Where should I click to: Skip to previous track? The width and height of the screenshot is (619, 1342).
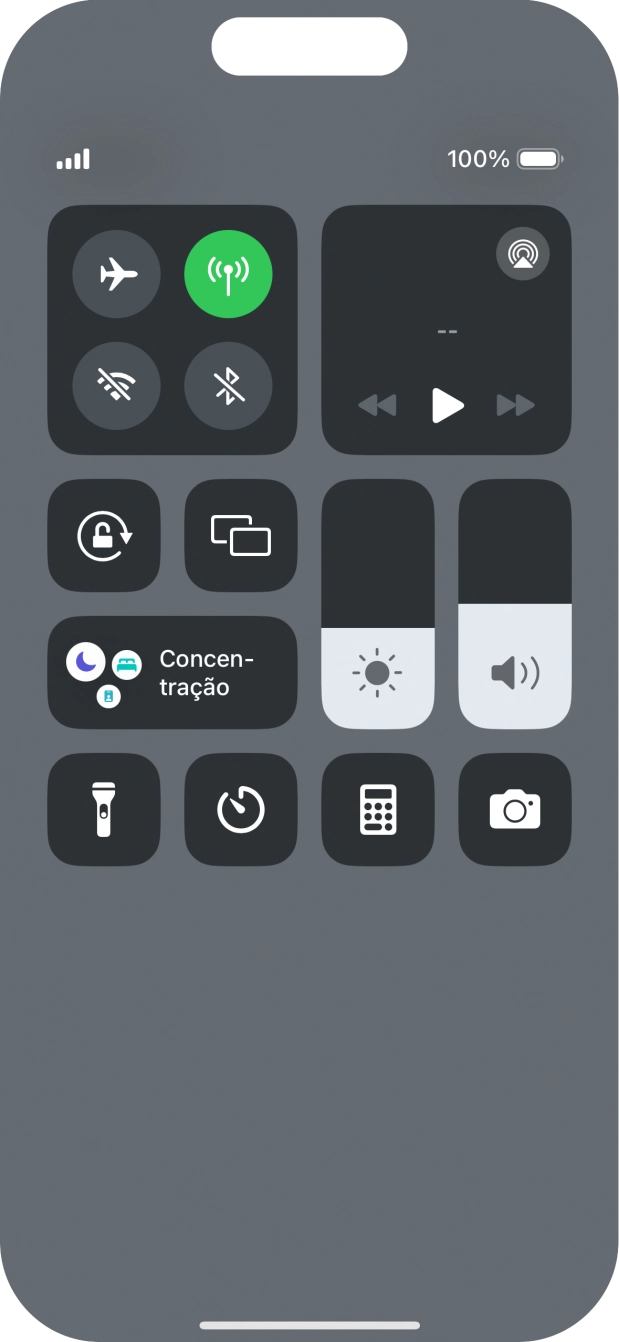[x=377, y=405]
